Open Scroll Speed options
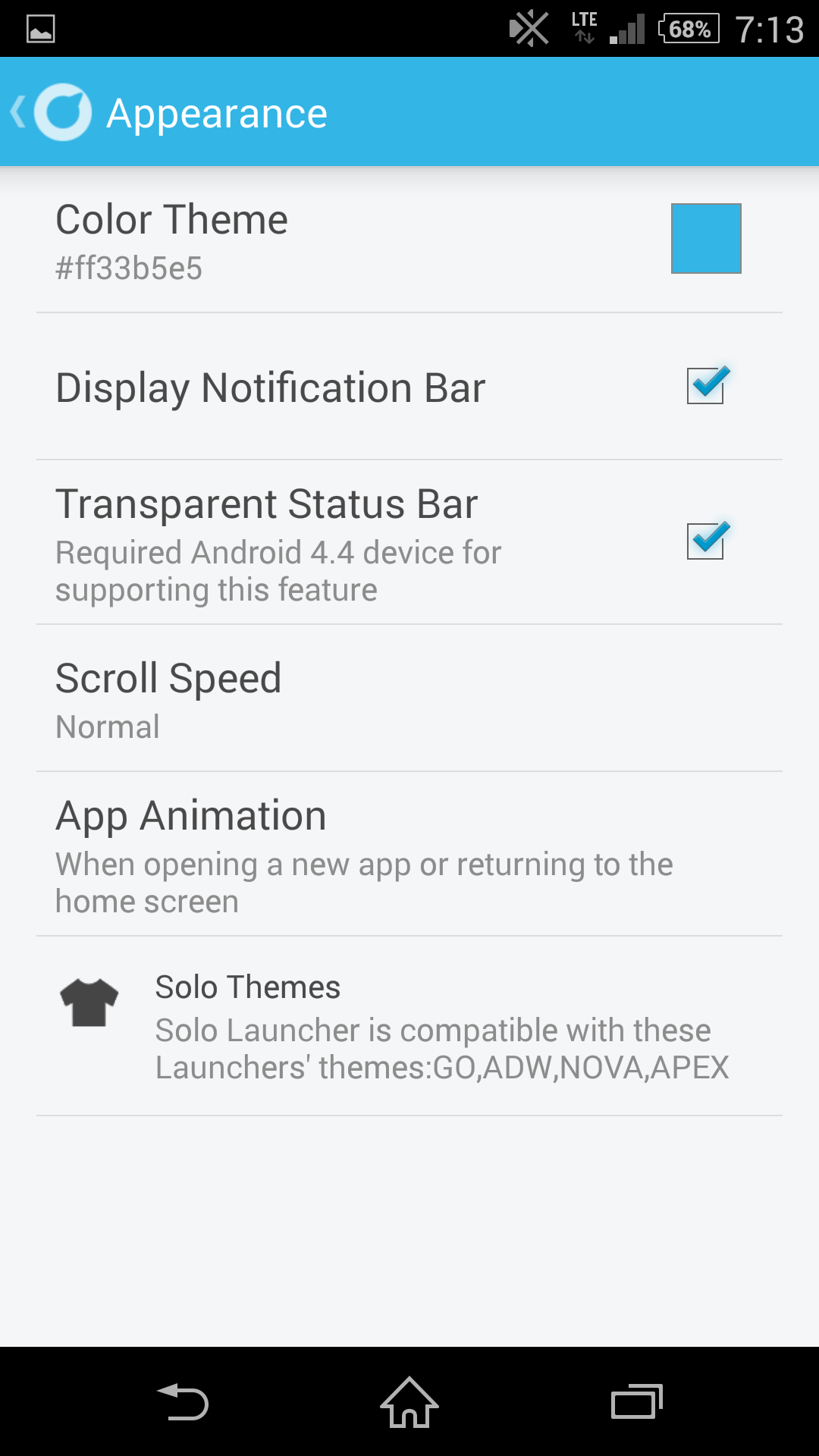The width and height of the screenshot is (819, 1456). click(x=409, y=698)
